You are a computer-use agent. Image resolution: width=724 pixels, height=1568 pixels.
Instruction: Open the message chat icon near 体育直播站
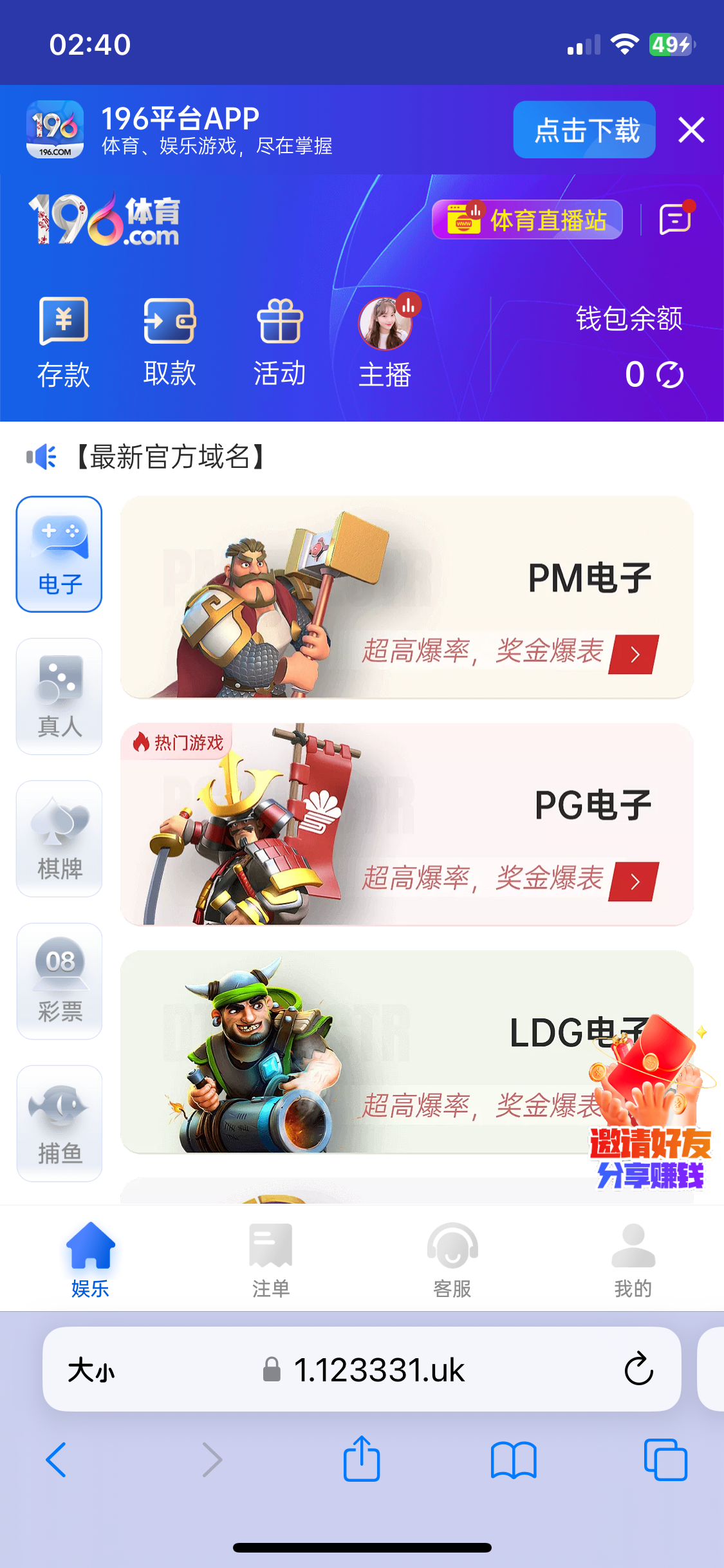673,219
